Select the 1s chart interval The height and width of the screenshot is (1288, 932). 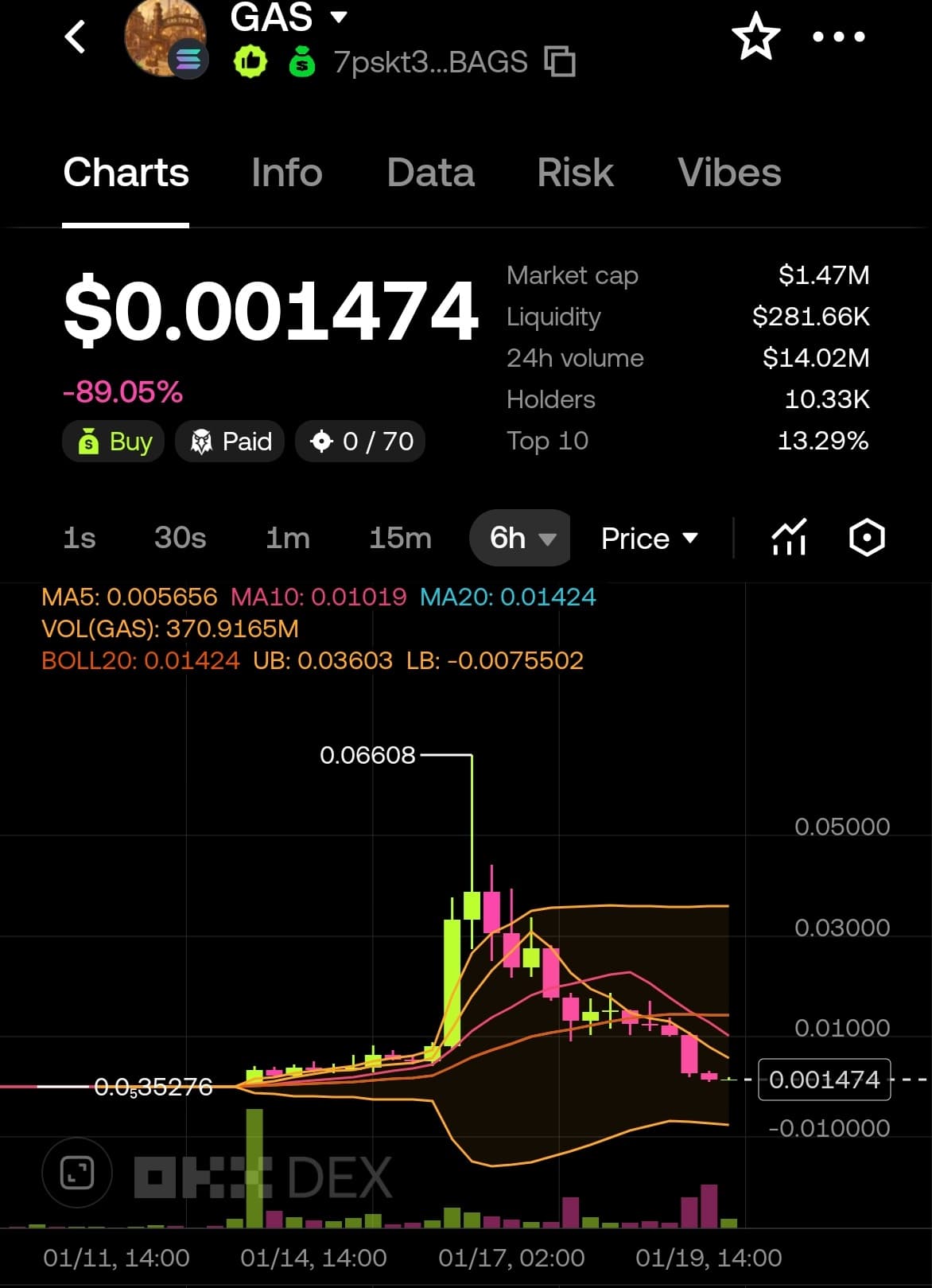click(x=80, y=539)
